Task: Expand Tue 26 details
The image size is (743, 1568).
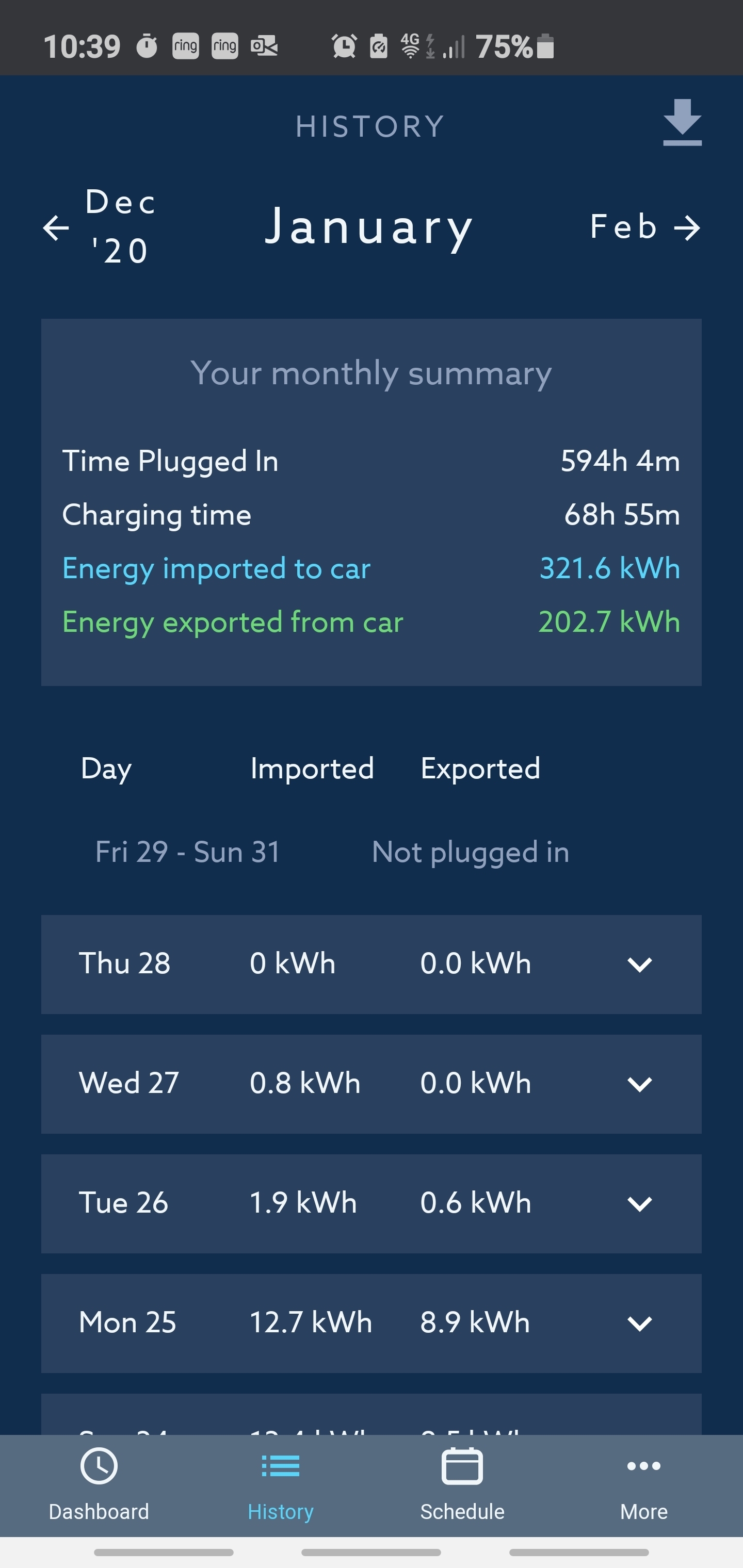Action: pos(372,1203)
